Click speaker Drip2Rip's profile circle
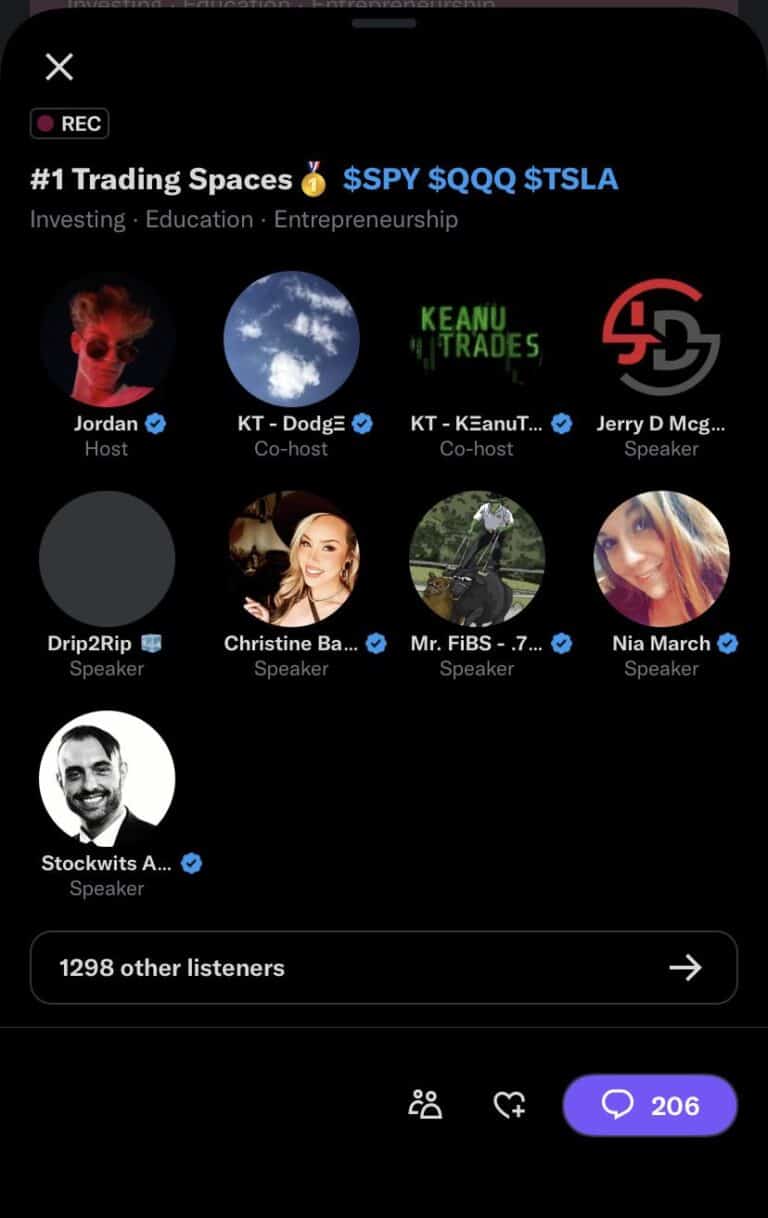 [106, 558]
